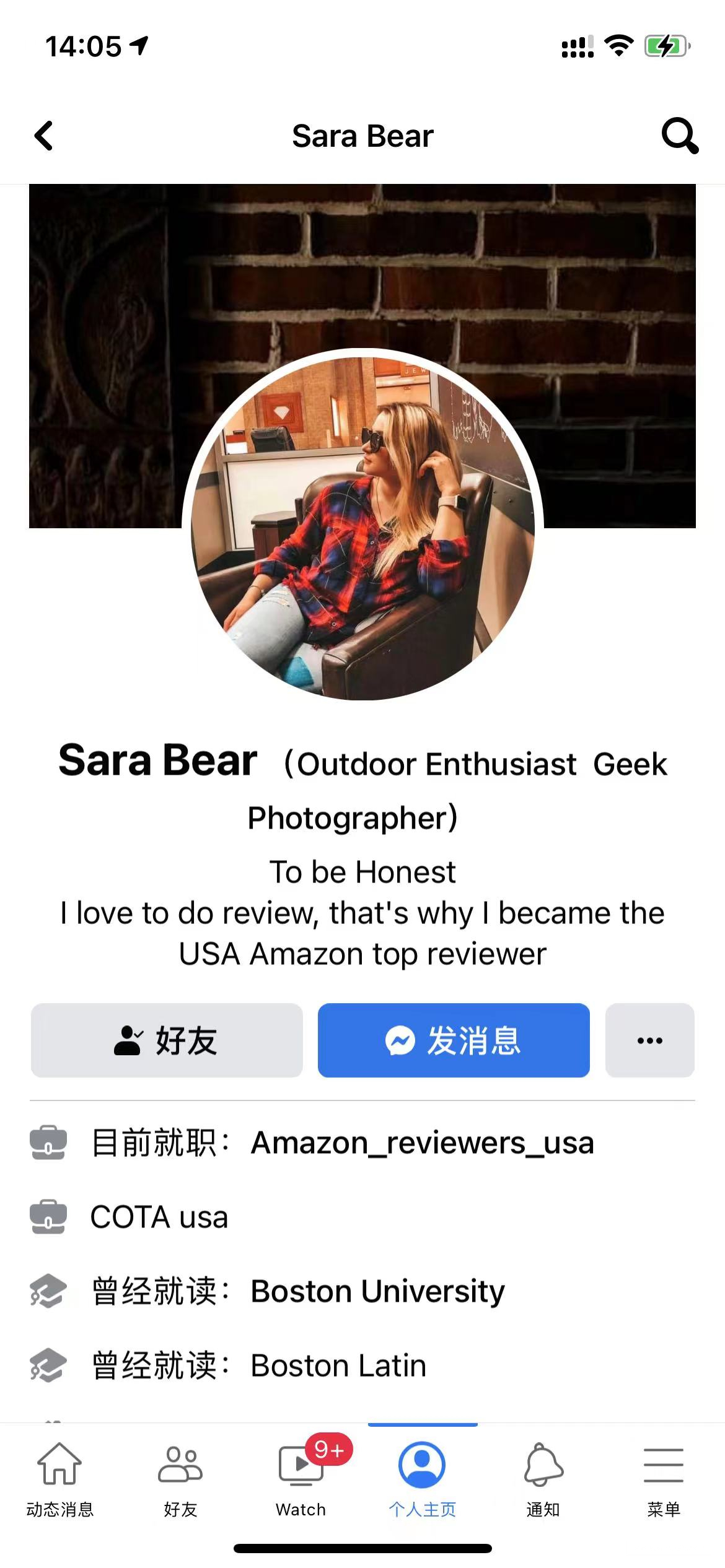725x1568 pixels.
Task: Tap the 好友 friends status button
Action: tap(167, 1040)
